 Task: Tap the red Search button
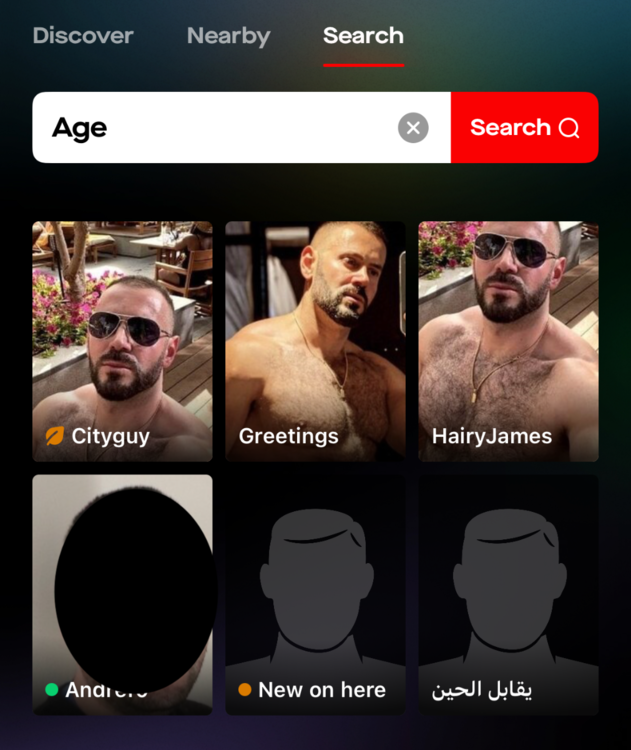[524, 128]
